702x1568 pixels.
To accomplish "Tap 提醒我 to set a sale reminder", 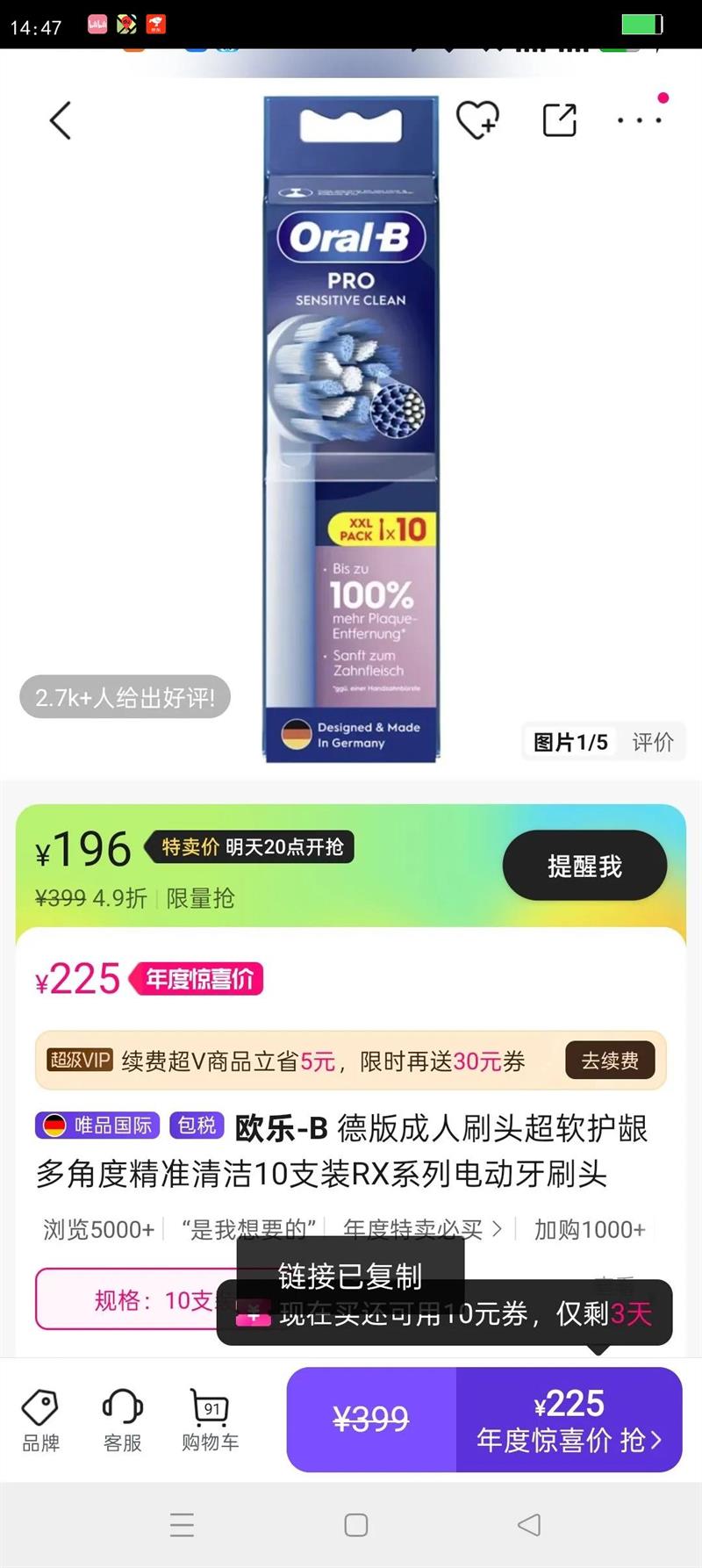I will (584, 865).
